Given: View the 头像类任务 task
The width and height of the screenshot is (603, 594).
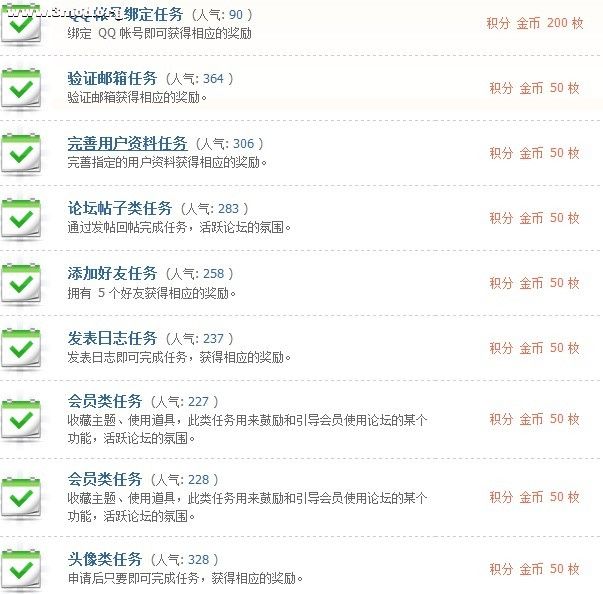Looking at the screenshot, I should [105, 559].
